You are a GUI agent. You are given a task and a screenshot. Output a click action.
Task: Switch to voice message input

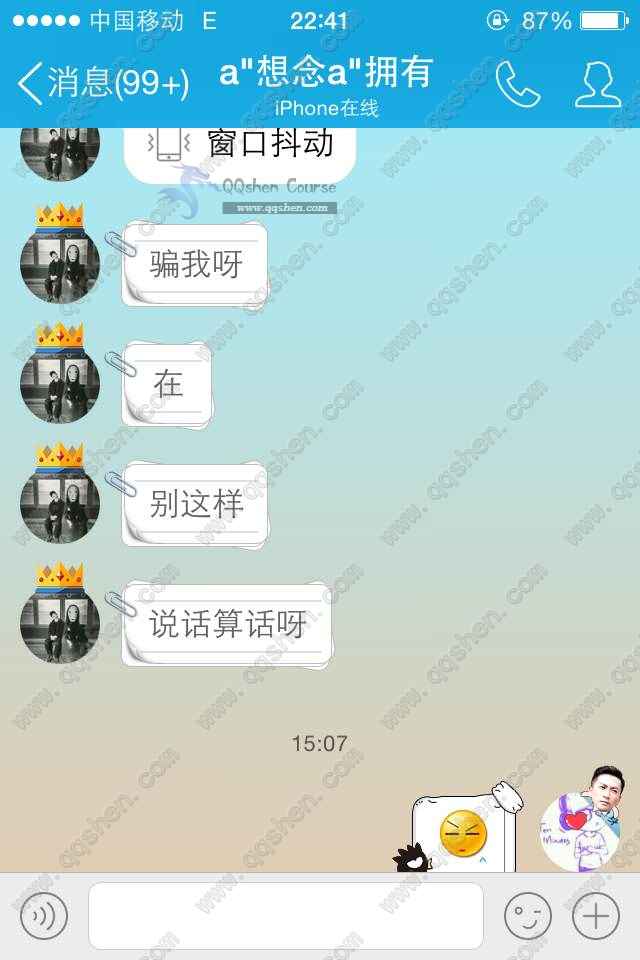[43, 915]
